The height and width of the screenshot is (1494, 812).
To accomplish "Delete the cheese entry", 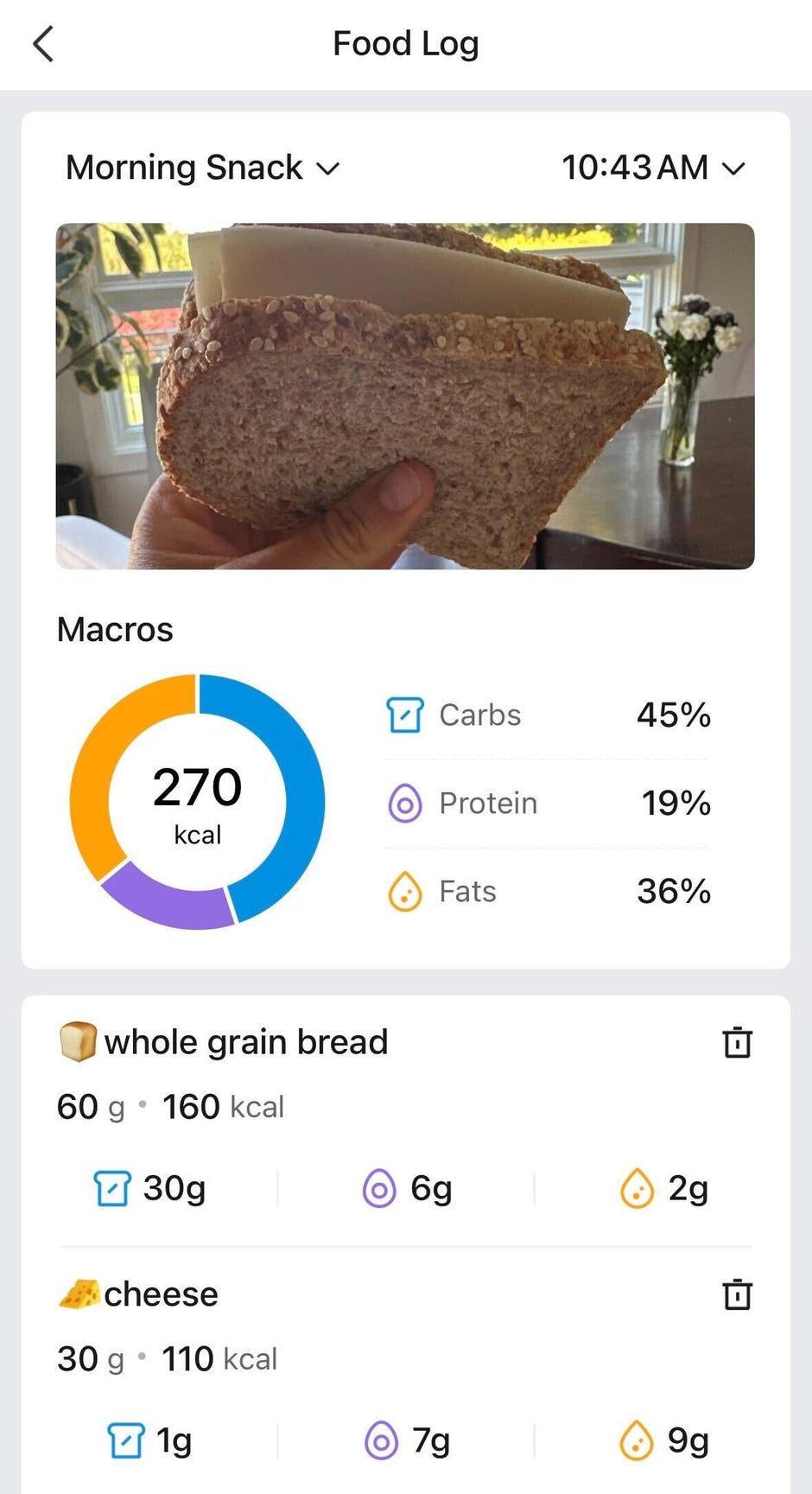I will (737, 1294).
